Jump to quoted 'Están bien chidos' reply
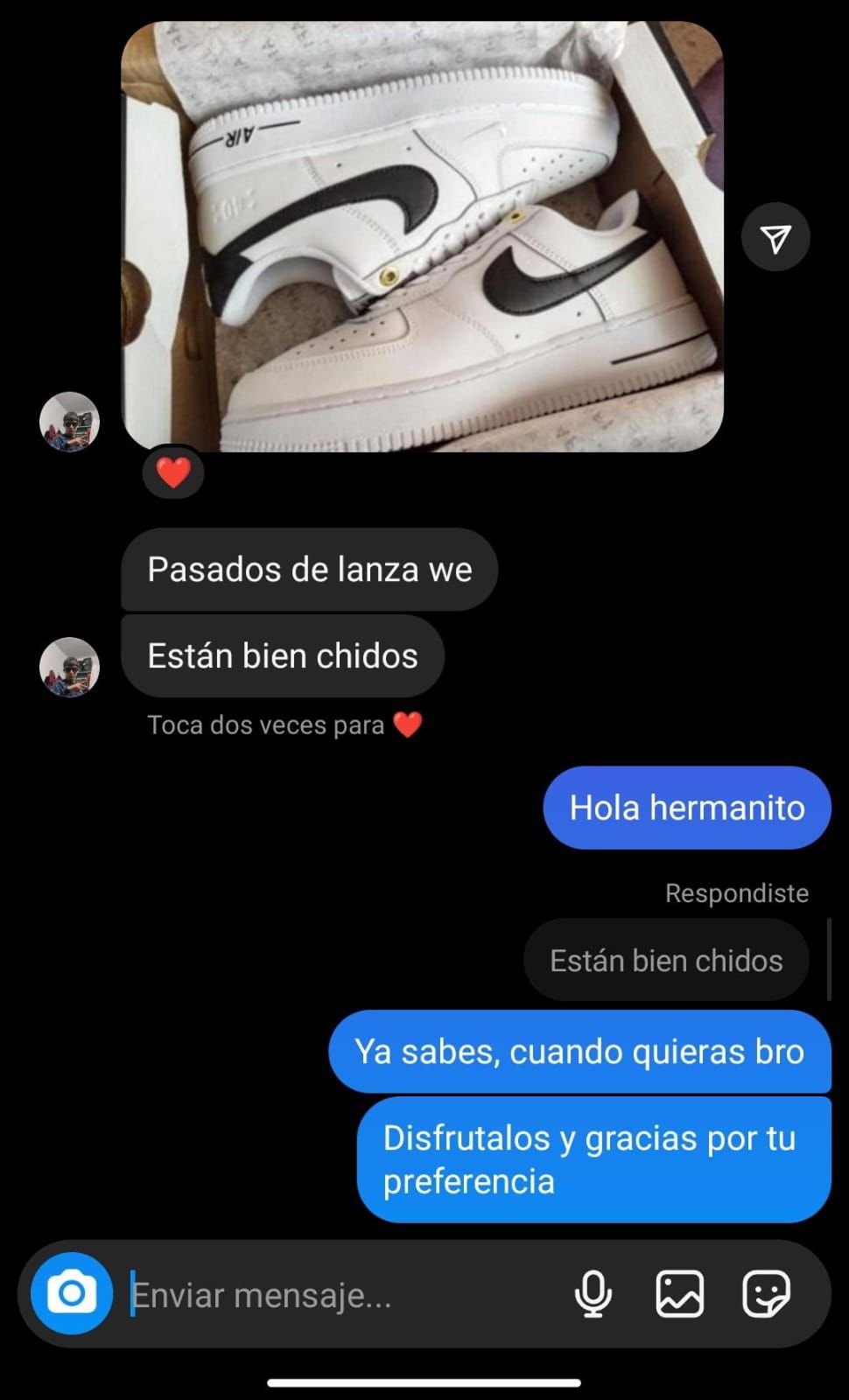 point(666,961)
